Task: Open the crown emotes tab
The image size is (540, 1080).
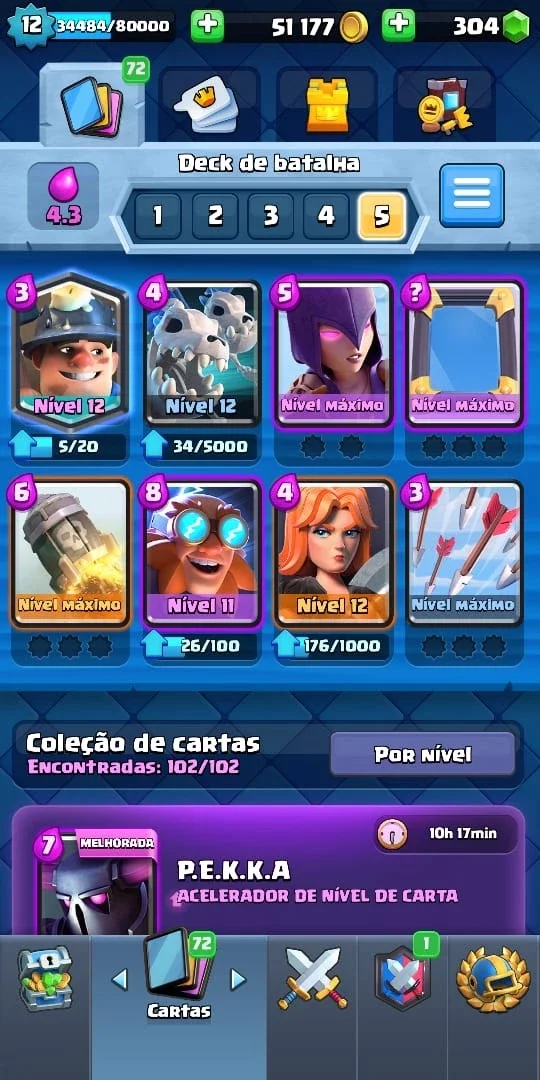Action: pos(209,105)
